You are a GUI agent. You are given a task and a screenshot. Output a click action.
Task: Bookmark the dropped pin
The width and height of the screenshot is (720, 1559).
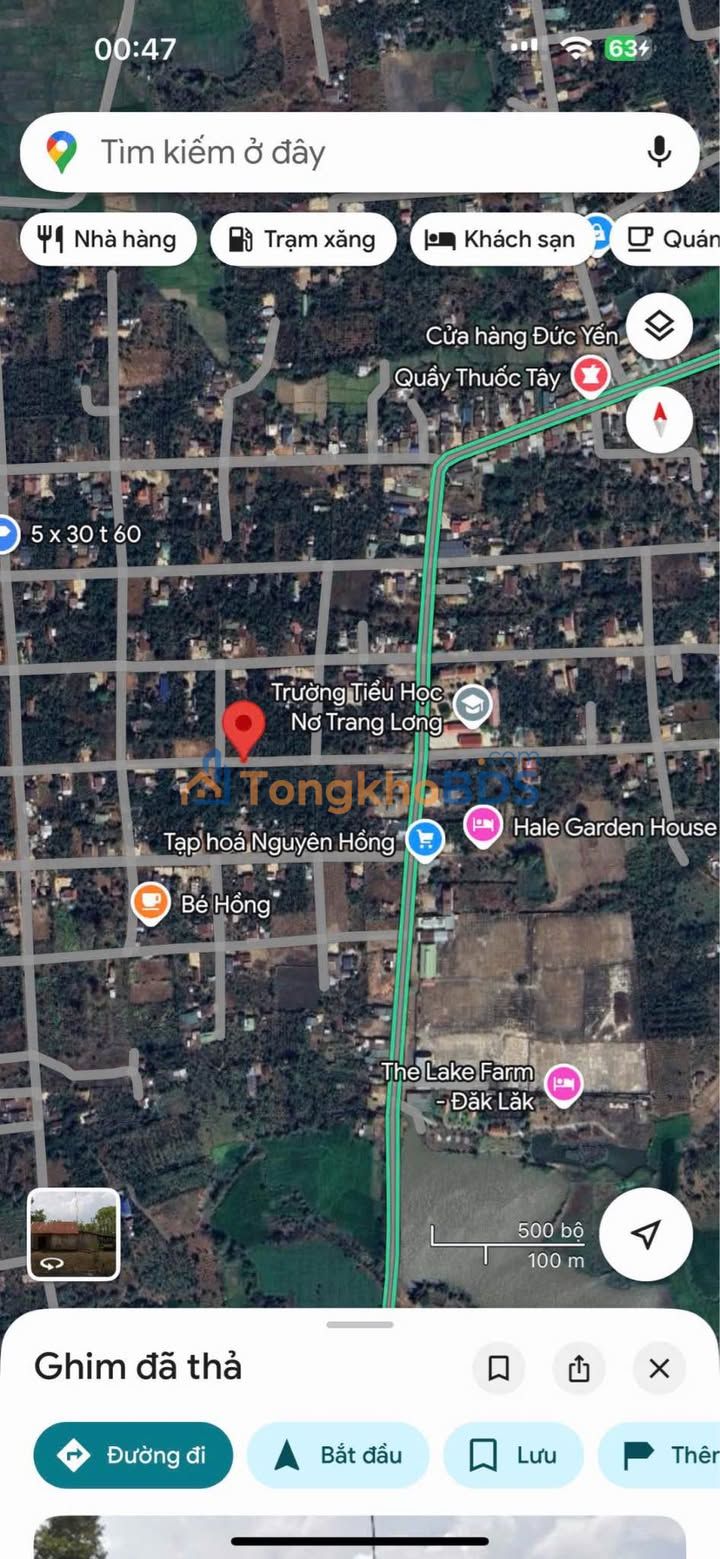coord(498,1368)
